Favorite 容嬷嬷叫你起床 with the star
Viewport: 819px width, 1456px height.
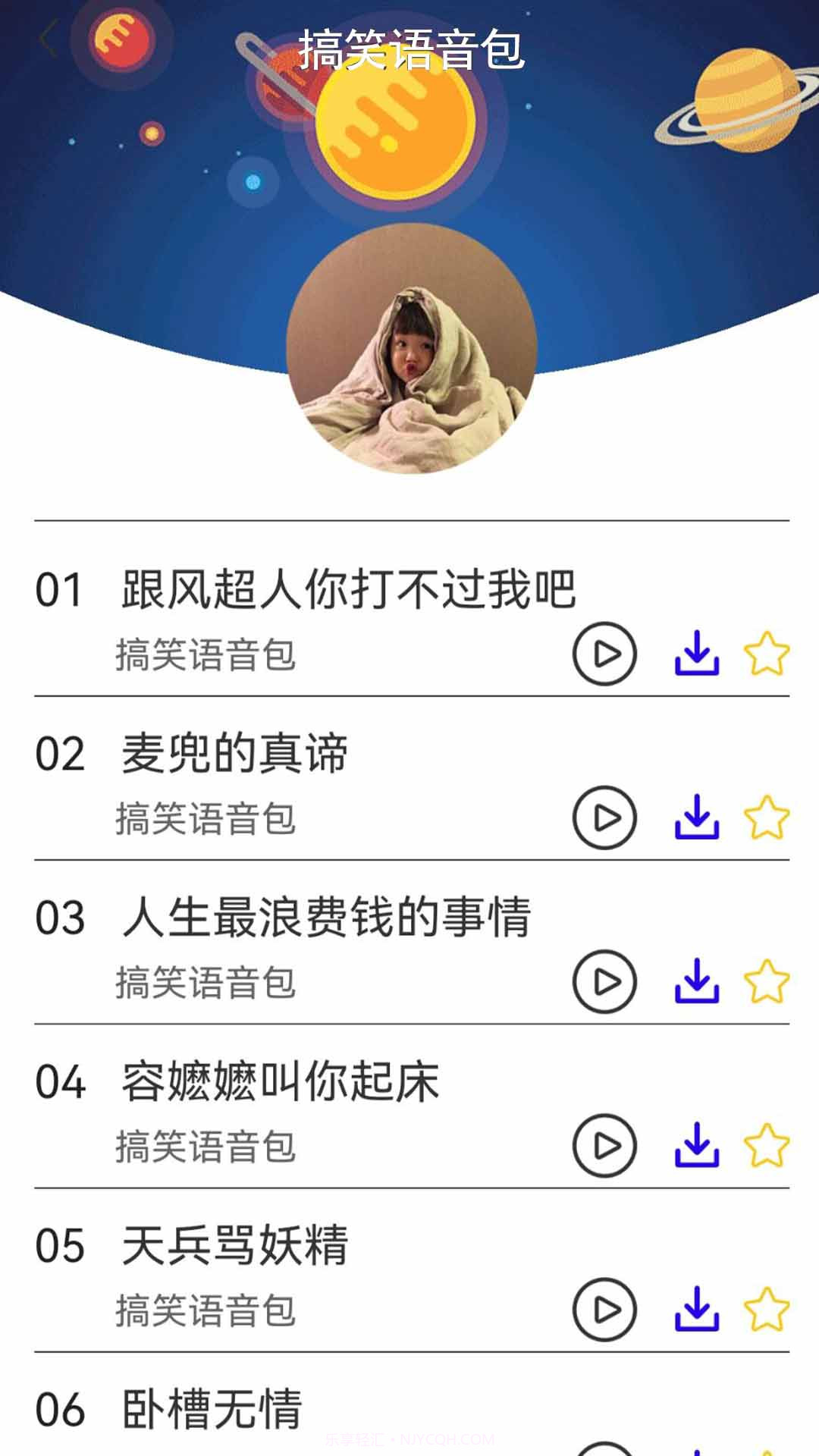(x=767, y=1145)
